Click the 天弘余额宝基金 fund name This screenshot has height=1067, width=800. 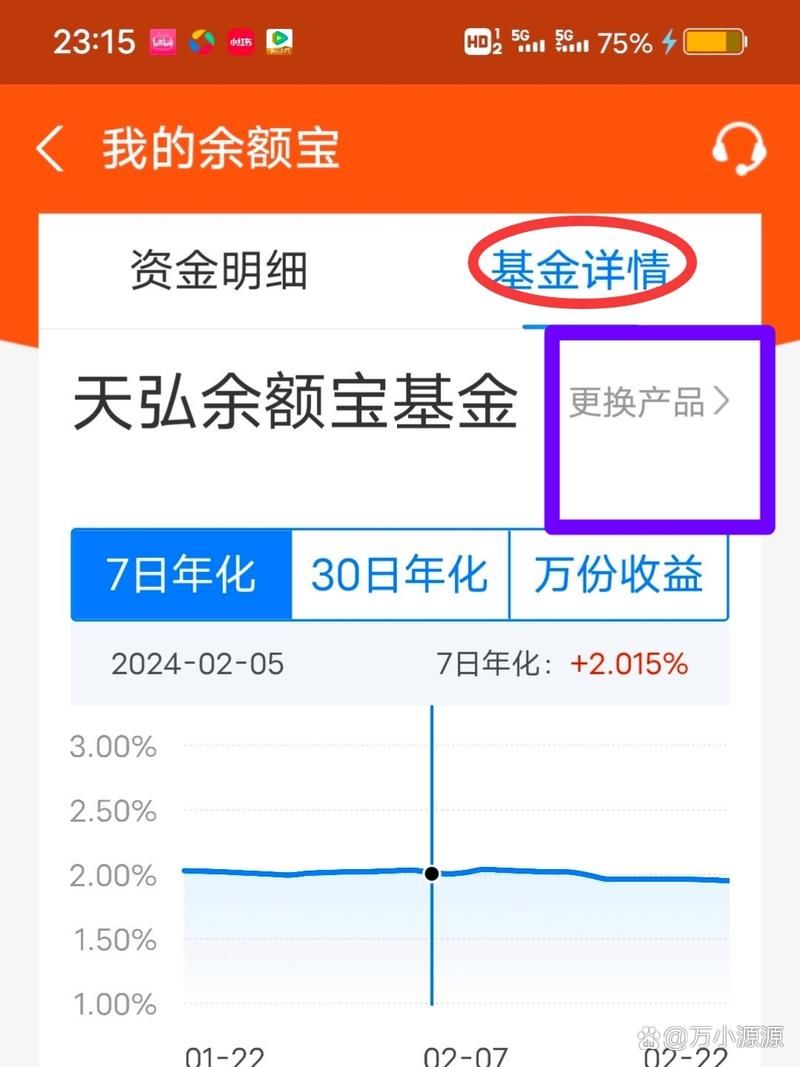[x=295, y=398]
